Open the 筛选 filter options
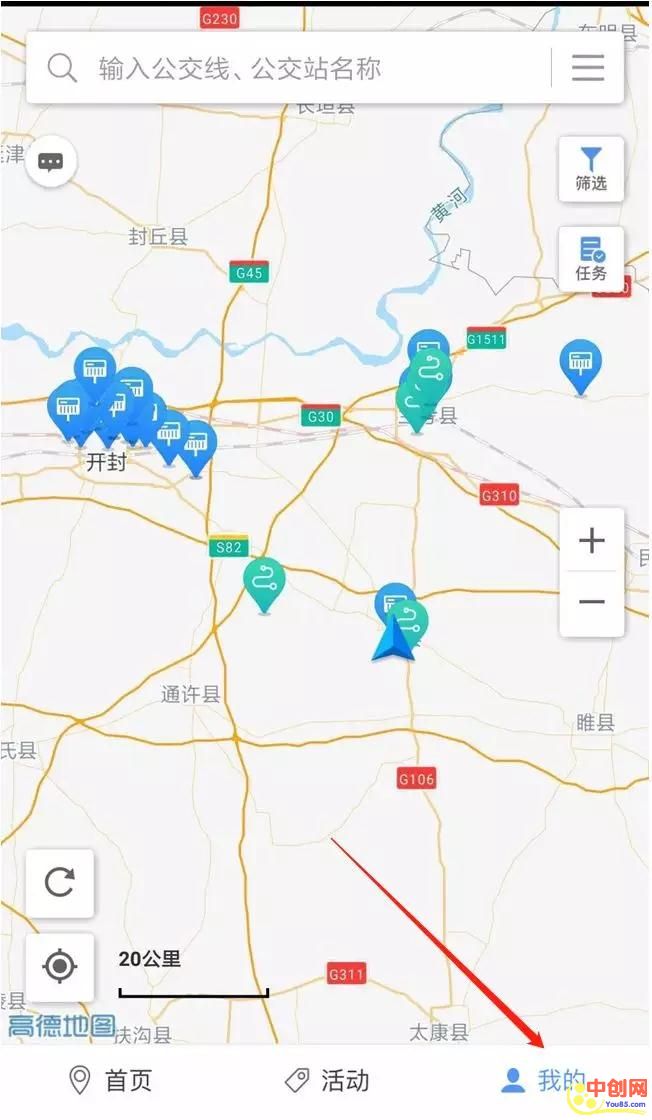652x1120 pixels. tap(591, 169)
